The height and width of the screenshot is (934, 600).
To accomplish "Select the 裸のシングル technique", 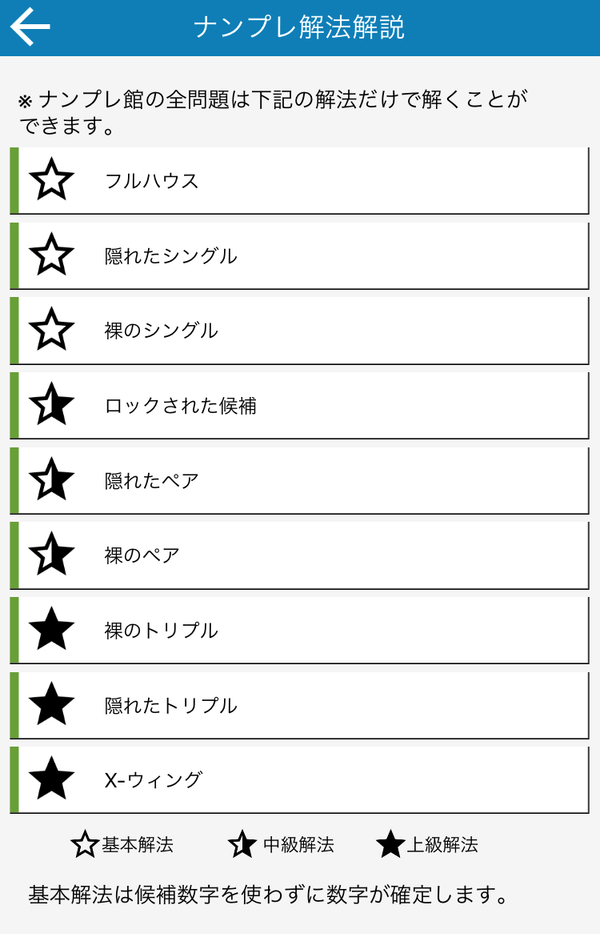I will pyautogui.click(x=299, y=331).
